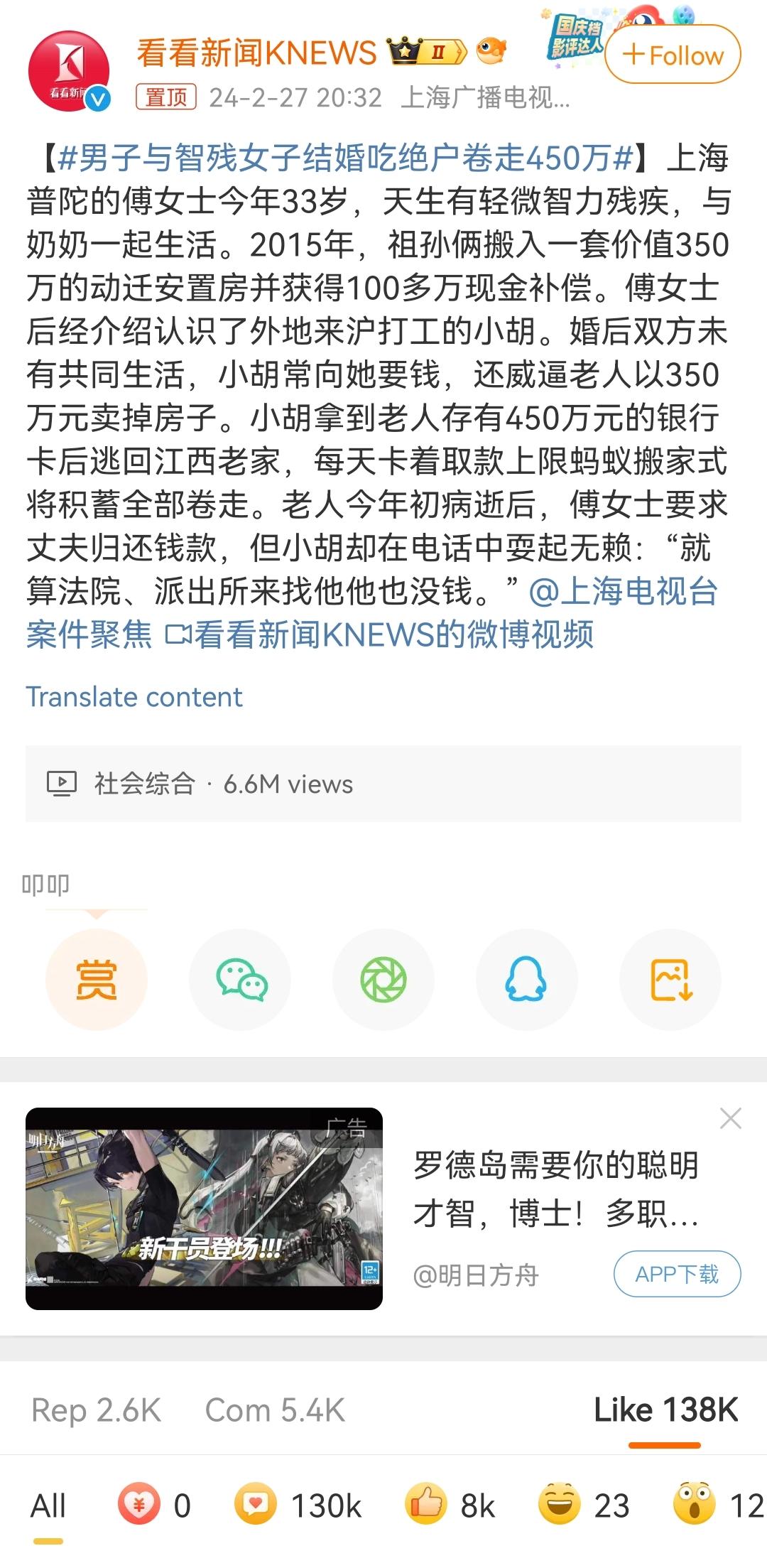This screenshot has height=1568, width=767.
Task: Save the post as an image
Action: point(670,979)
